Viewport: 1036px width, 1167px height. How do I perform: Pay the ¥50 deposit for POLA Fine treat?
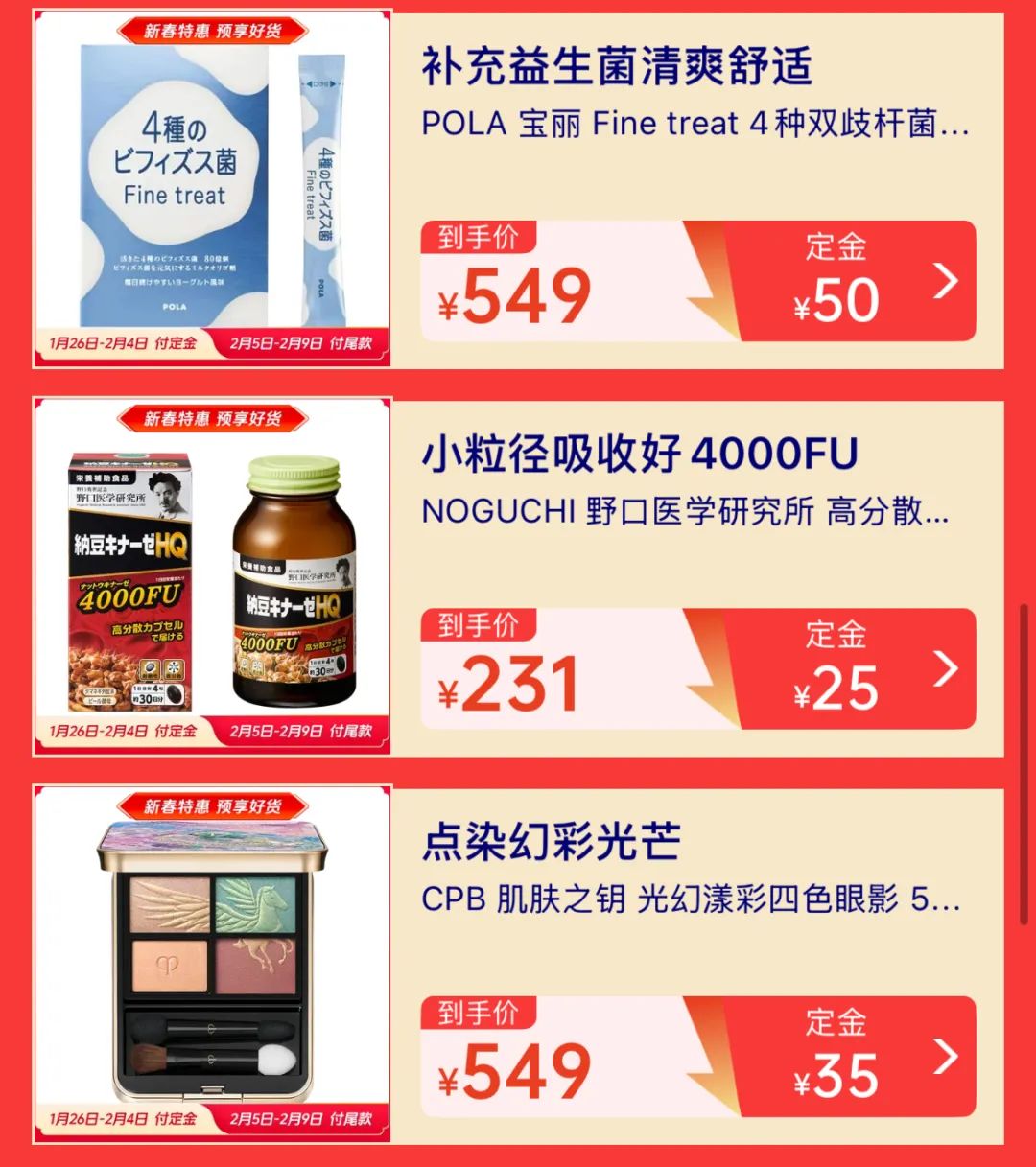849,282
